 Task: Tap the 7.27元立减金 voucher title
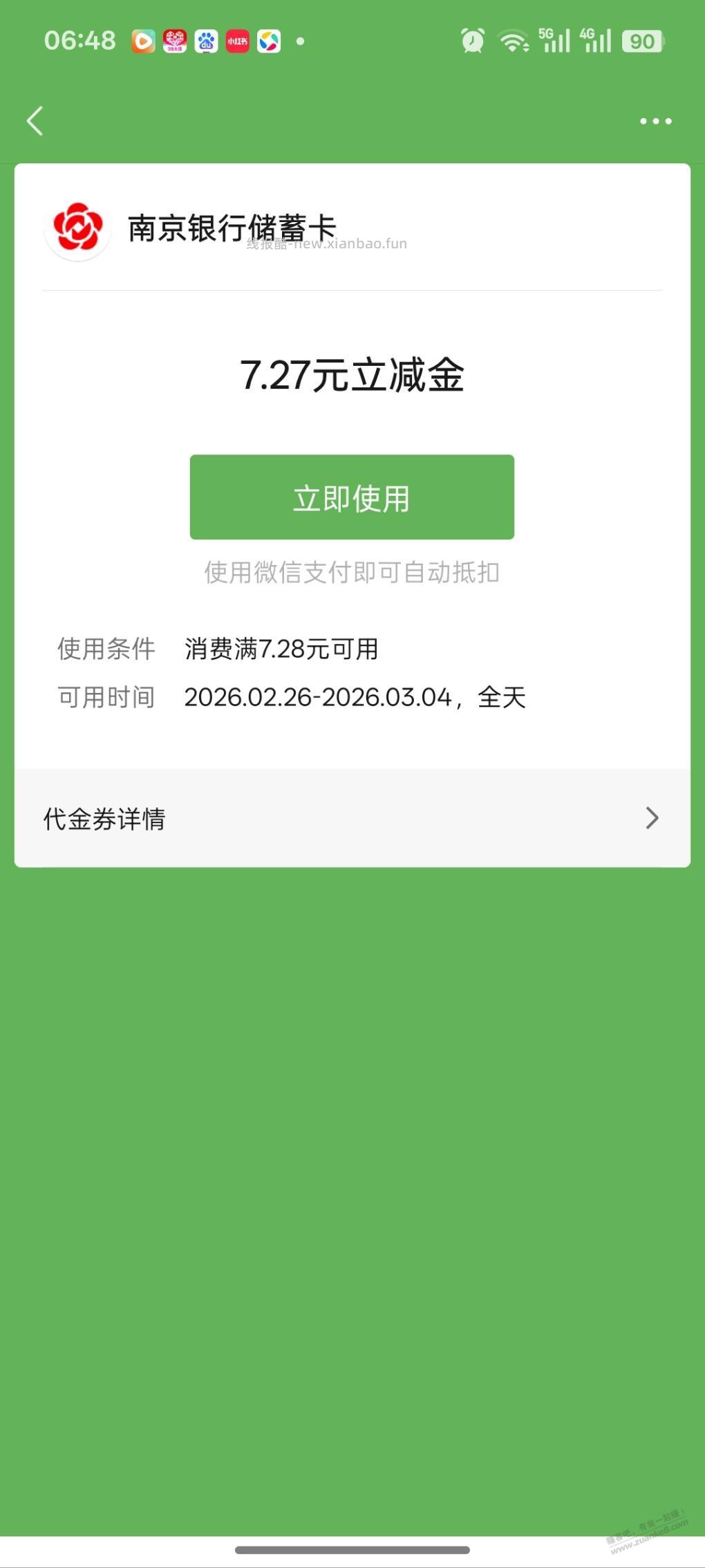coord(352,374)
